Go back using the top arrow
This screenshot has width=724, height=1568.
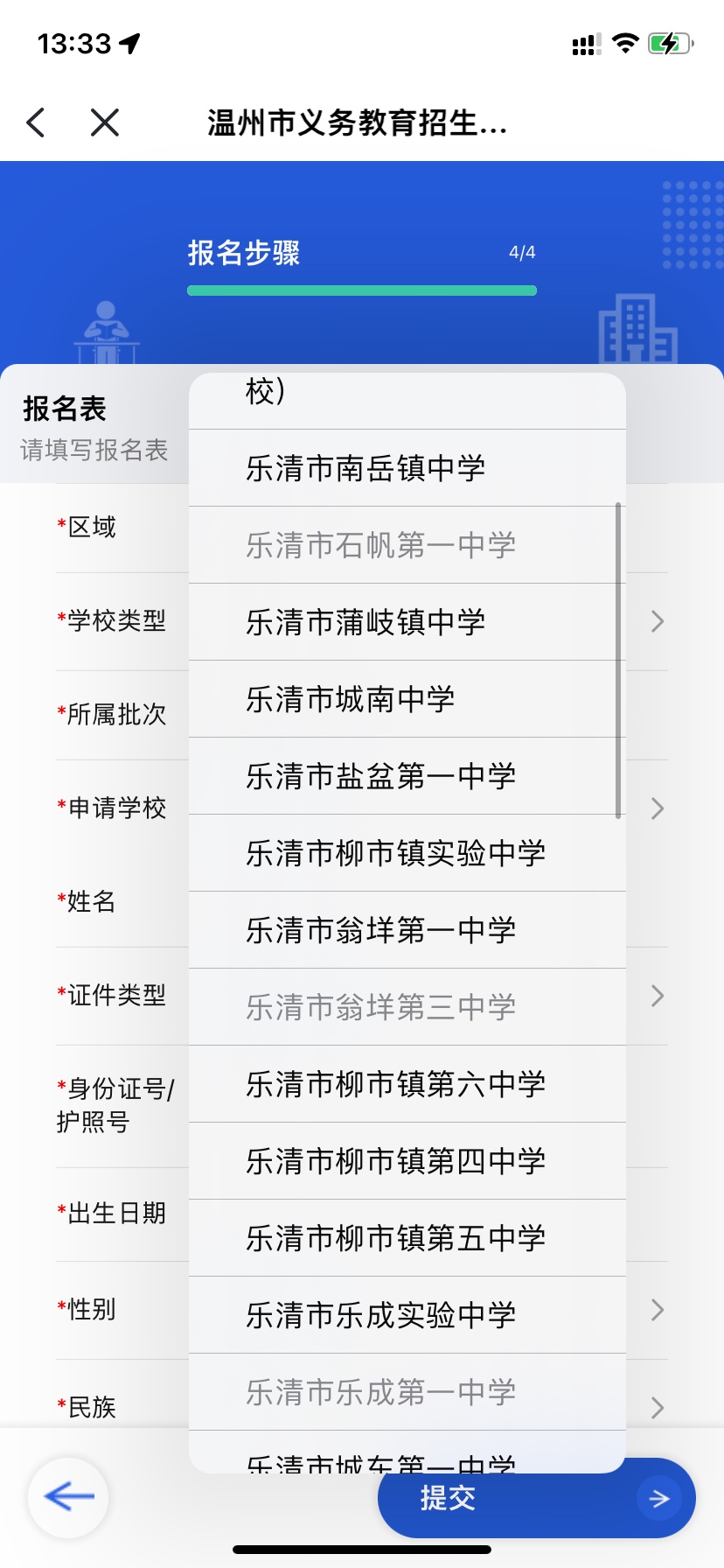[x=36, y=122]
